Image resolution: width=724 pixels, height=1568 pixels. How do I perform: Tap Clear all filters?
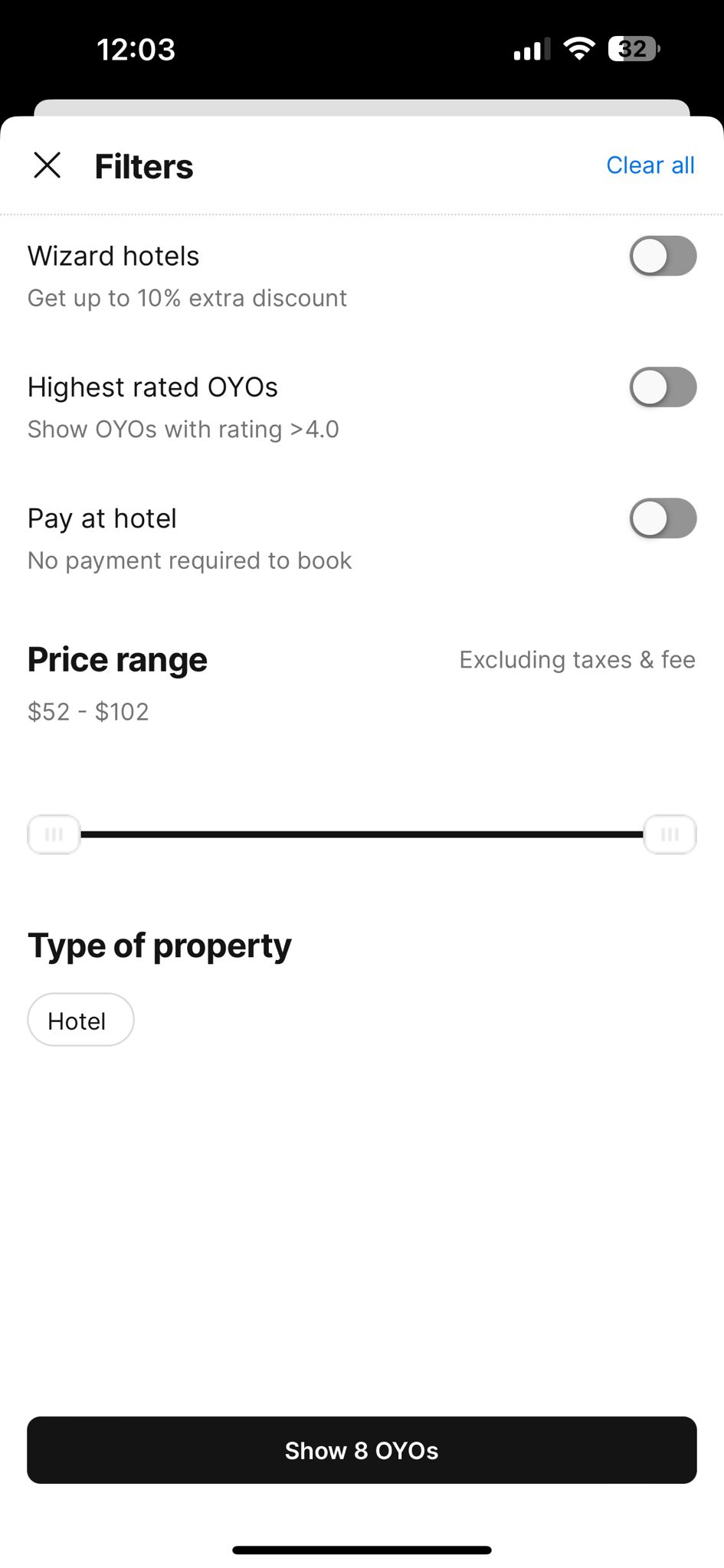pos(650,165)
